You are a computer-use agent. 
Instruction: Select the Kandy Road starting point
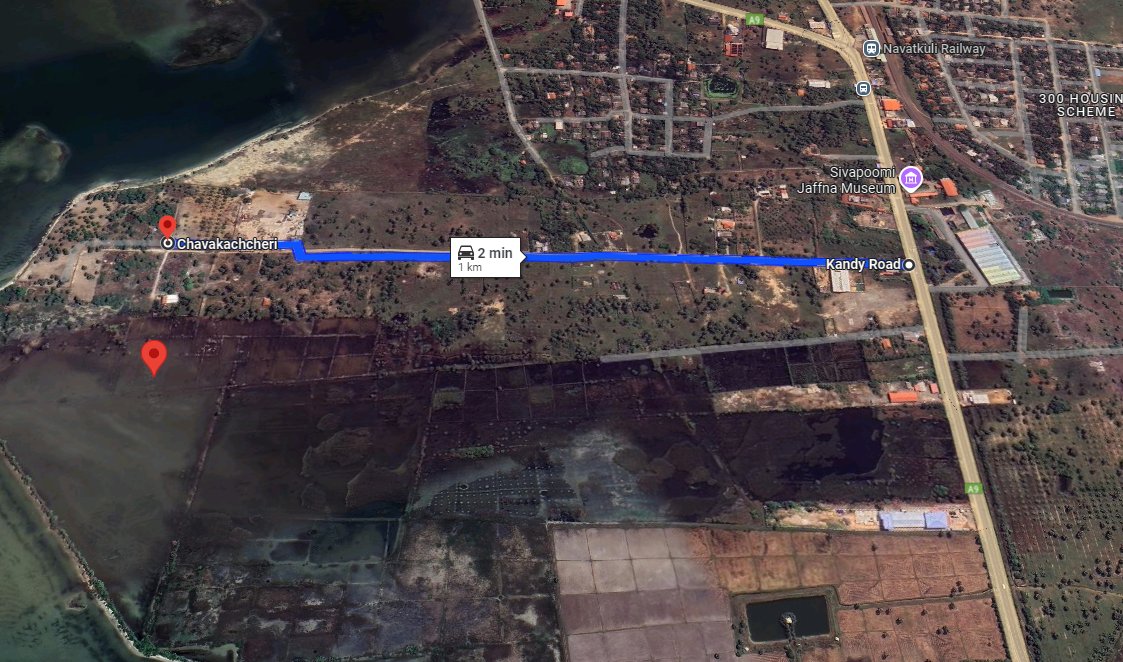pyautogui.click(x=908, y=265)
